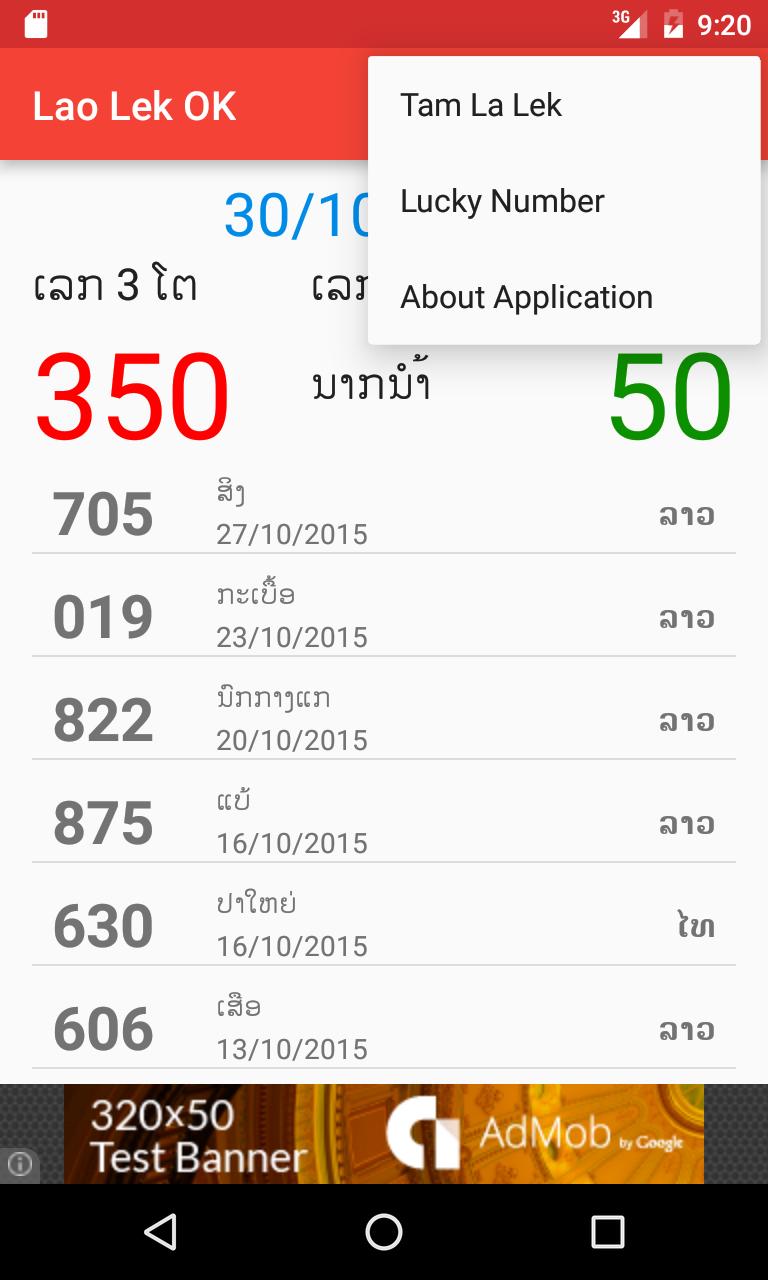Select Tam La Lek from the menu
This screenshot has height=1280, width=768.
tap(563, 105)
